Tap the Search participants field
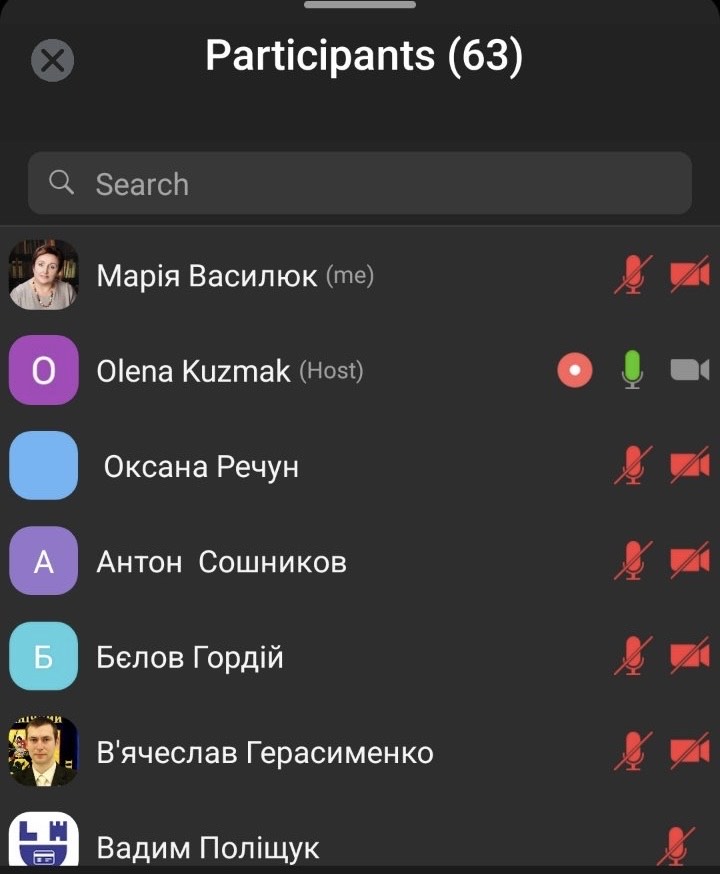This screenshot has height=874, width=720. (x=360, y=184)
